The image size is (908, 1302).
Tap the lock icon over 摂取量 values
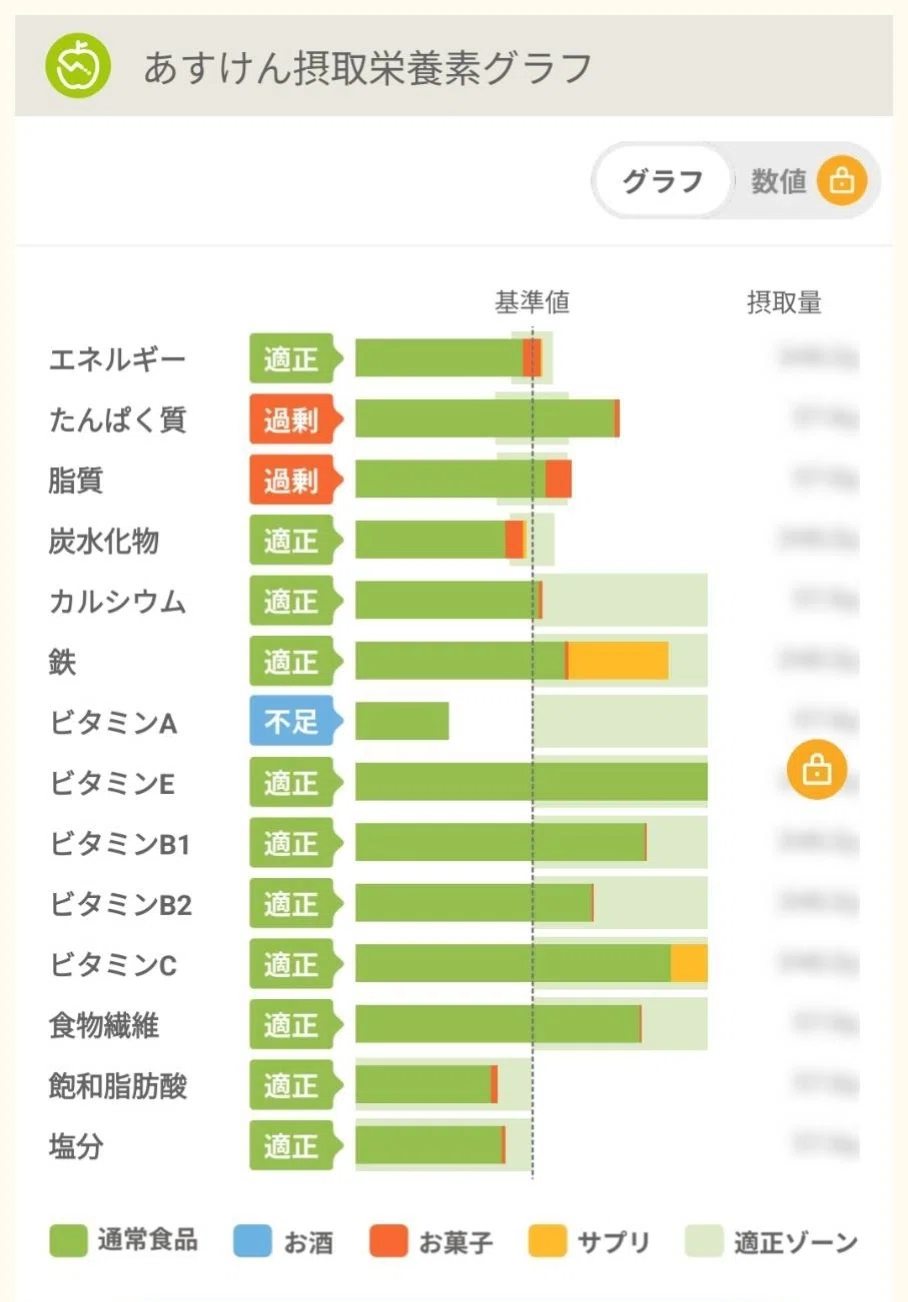[x=817, y=770]
